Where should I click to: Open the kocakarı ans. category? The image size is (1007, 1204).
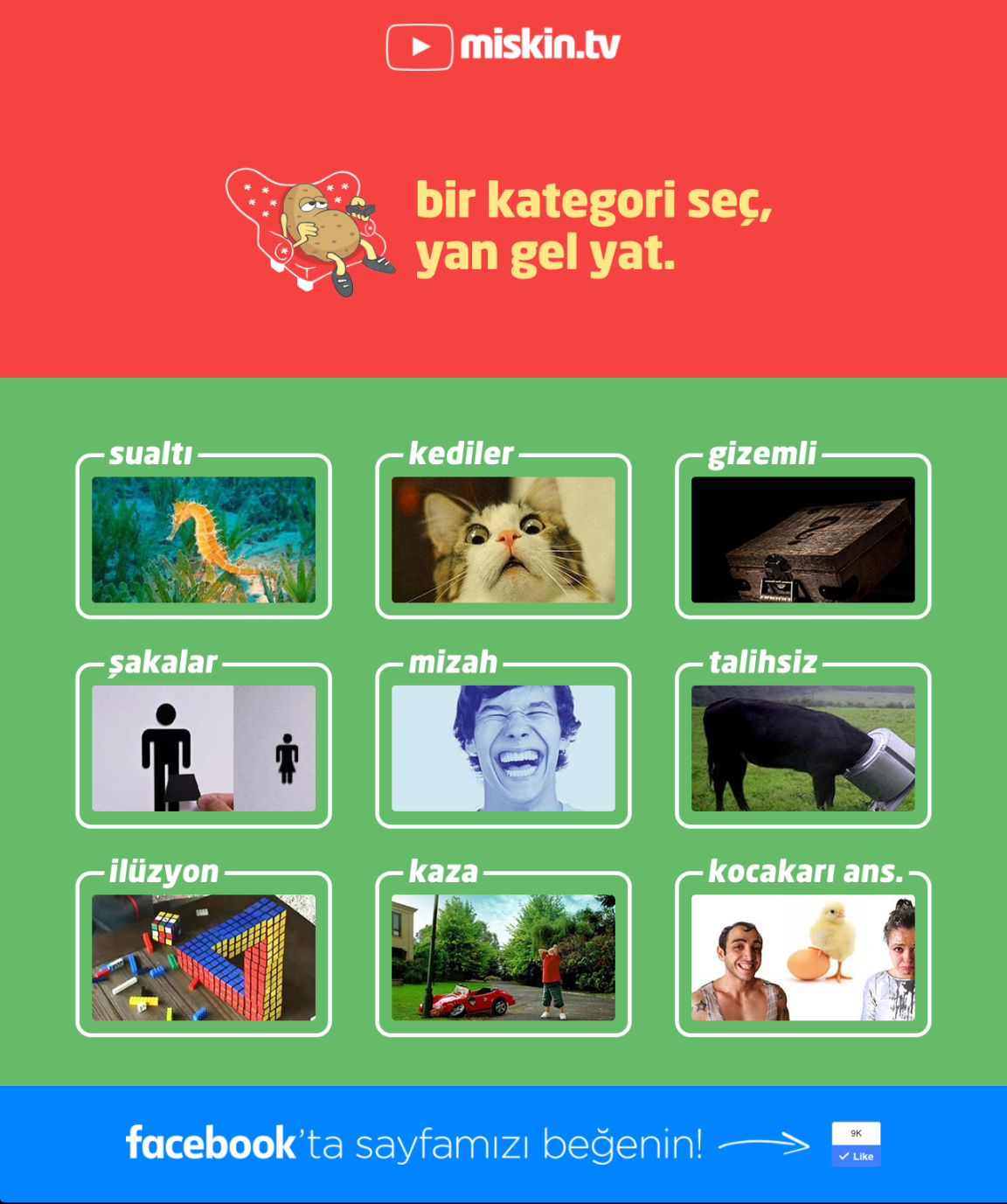tap(802, 957)
